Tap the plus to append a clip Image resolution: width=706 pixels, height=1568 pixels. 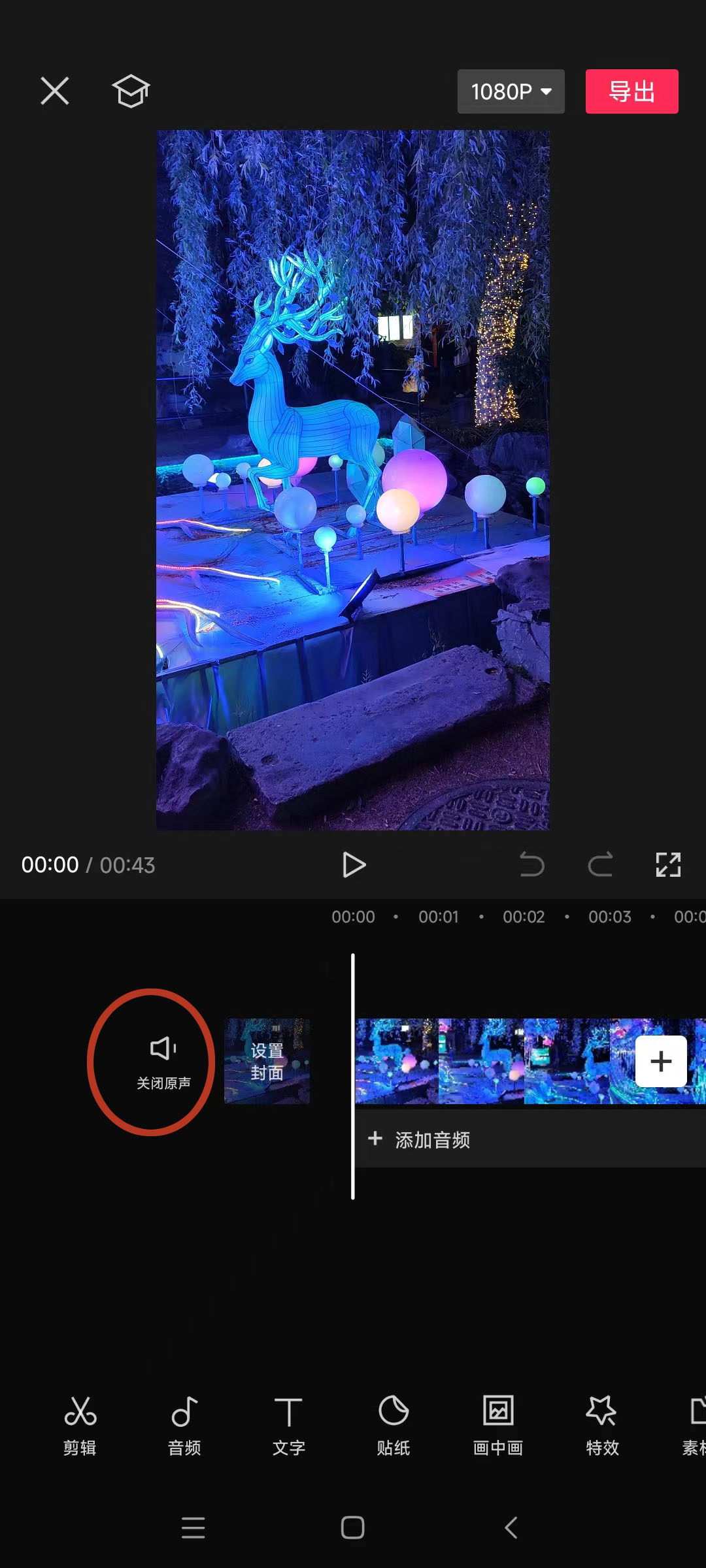click(661, 1060)
